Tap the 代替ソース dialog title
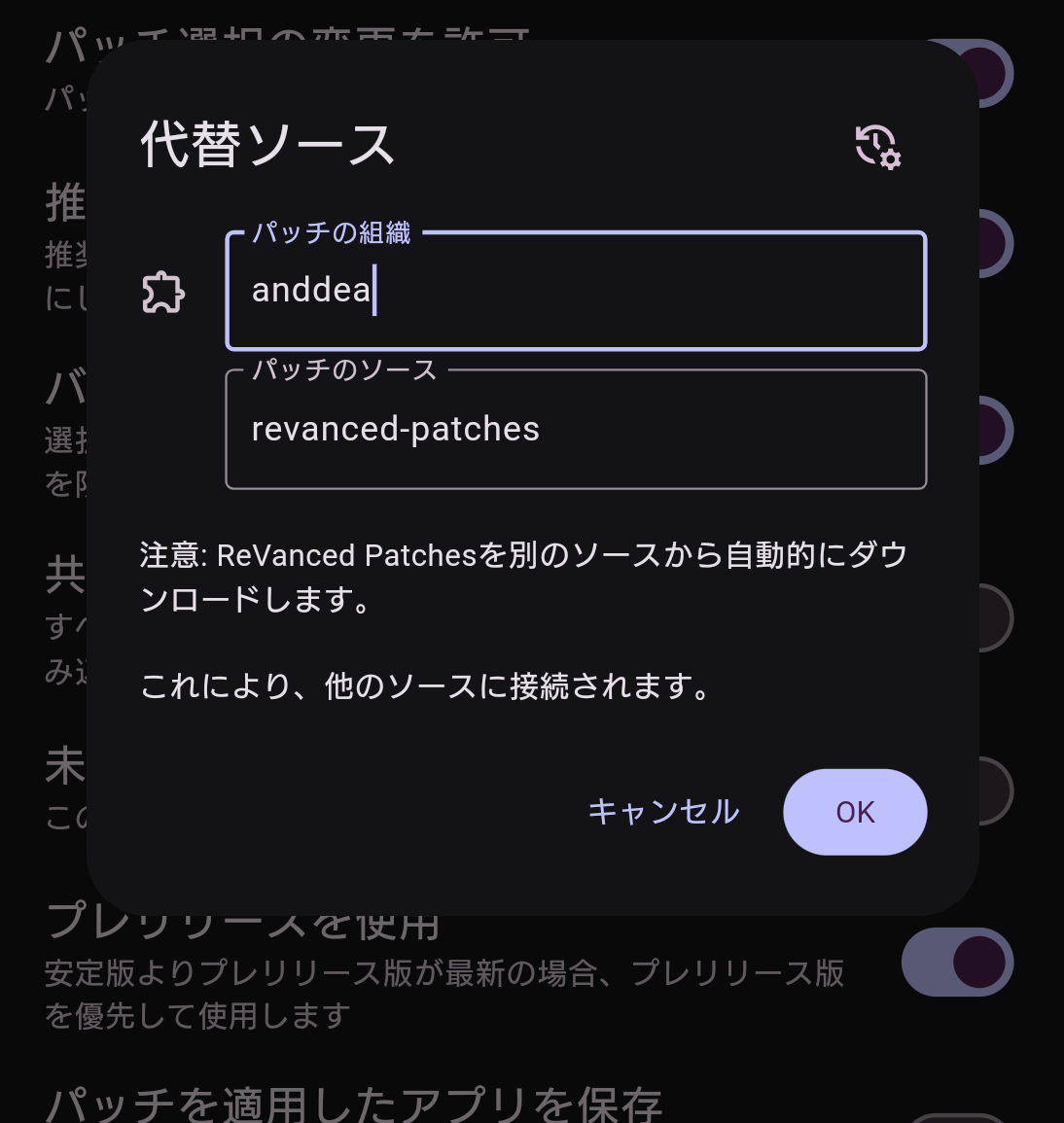Screen dimensions: 1064x1123 (x=267, y=146)
